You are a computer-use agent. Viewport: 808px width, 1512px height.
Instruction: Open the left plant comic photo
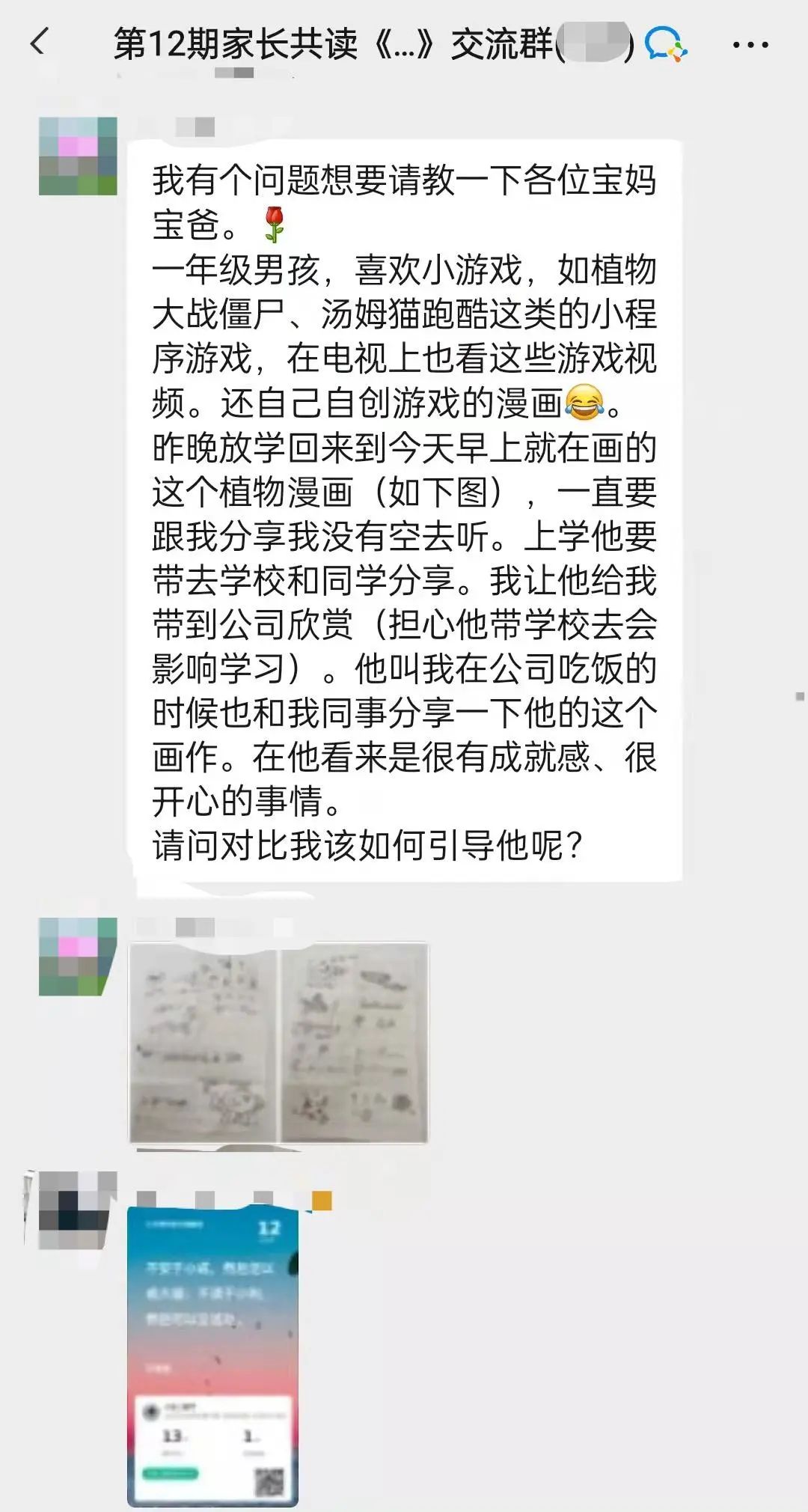[203, 1043]
